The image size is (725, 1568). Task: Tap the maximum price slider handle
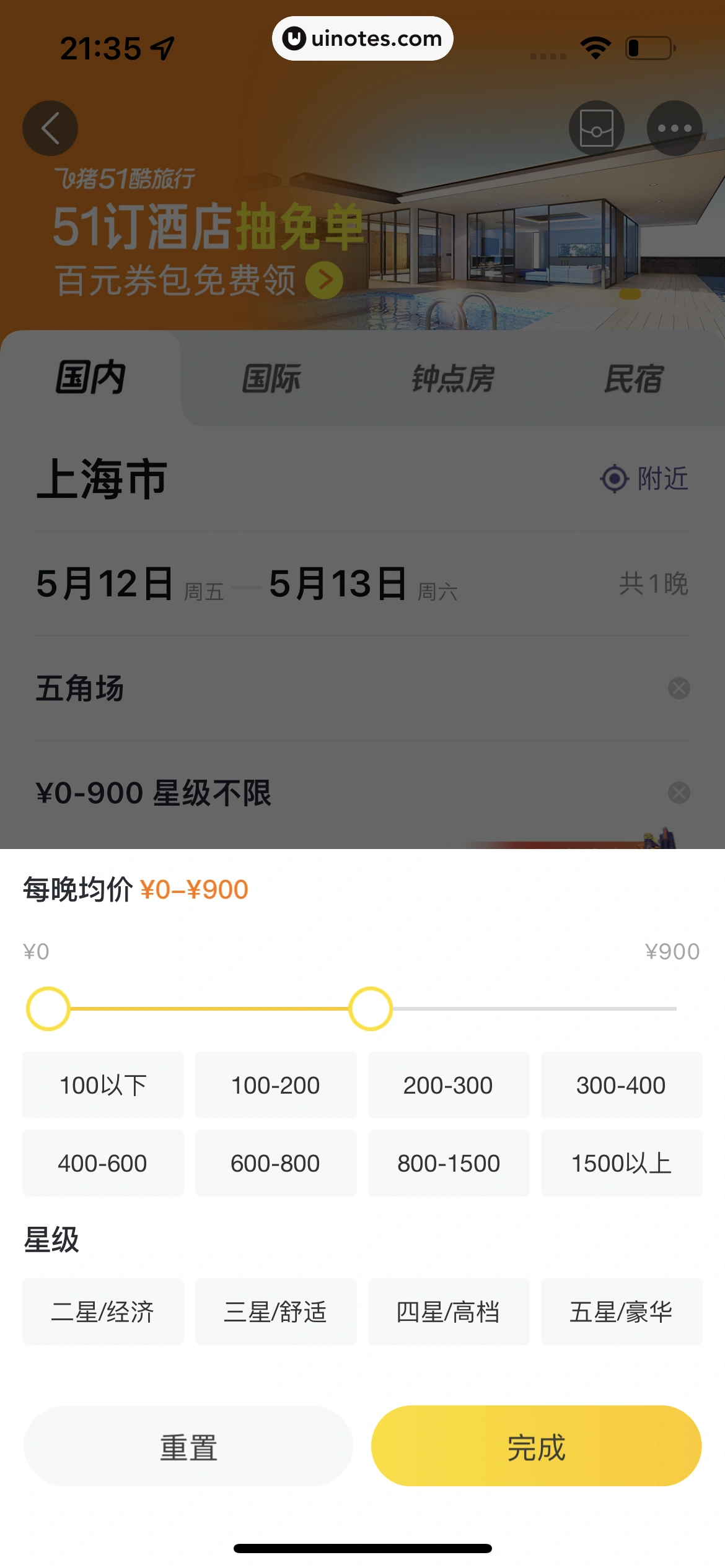(x=371, y=1009)
